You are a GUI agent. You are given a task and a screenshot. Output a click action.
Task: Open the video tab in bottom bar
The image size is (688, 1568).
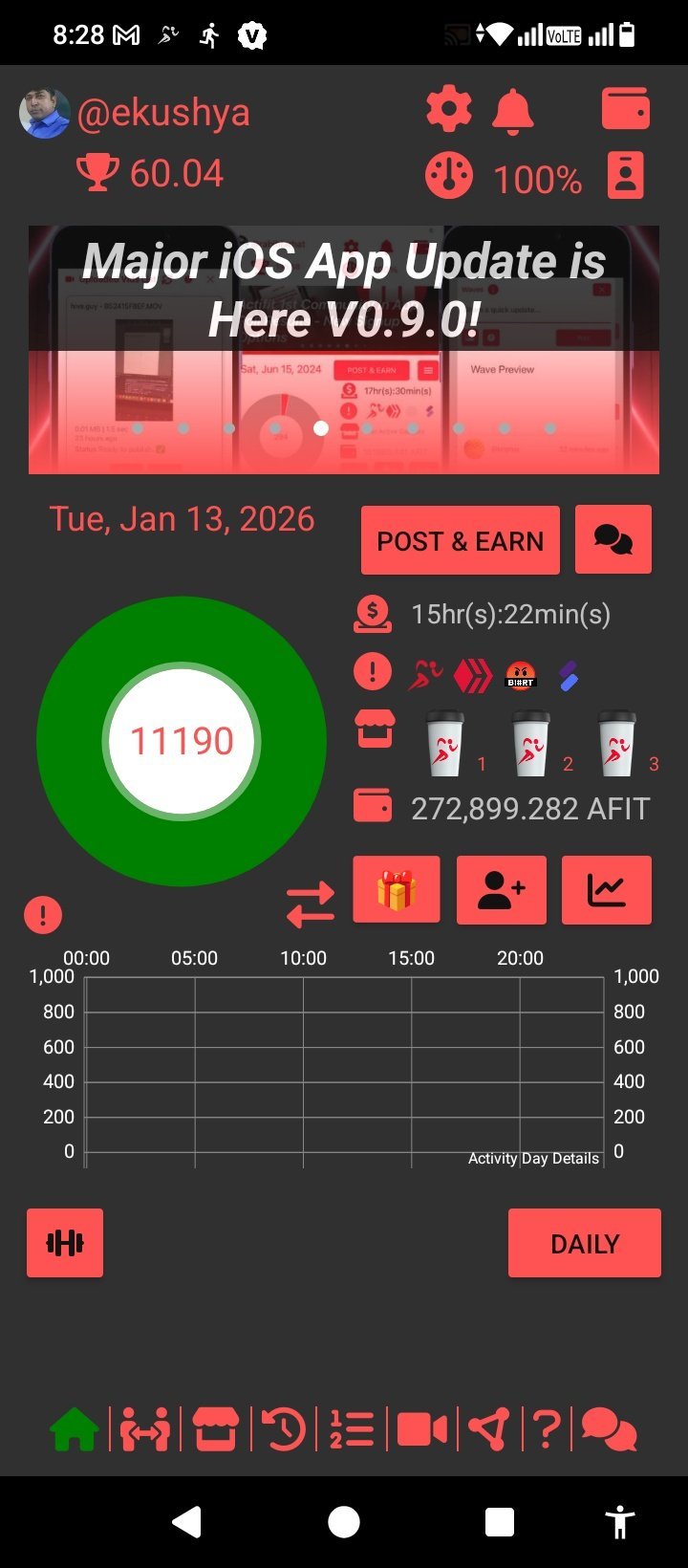tap(421, 1430)
